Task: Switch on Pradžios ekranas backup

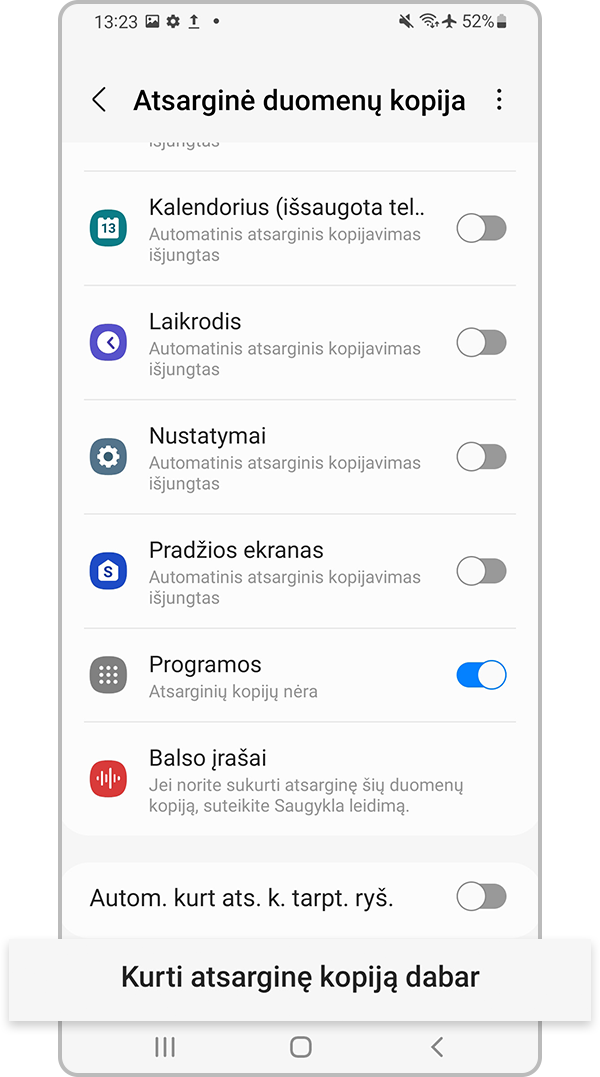Action: click(481, 571)
